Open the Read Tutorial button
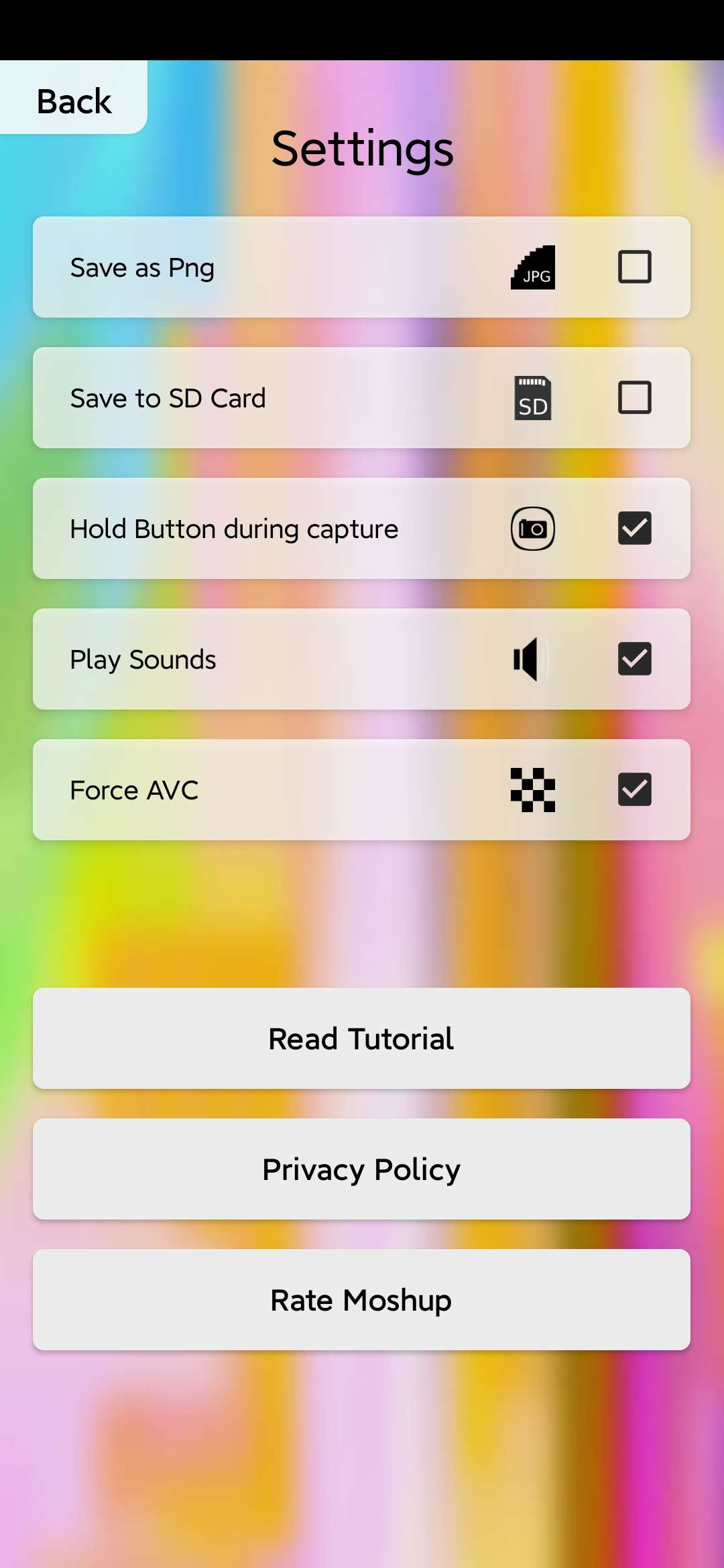The height and width of the screenshot is (1568, 724). [361, 1038]
